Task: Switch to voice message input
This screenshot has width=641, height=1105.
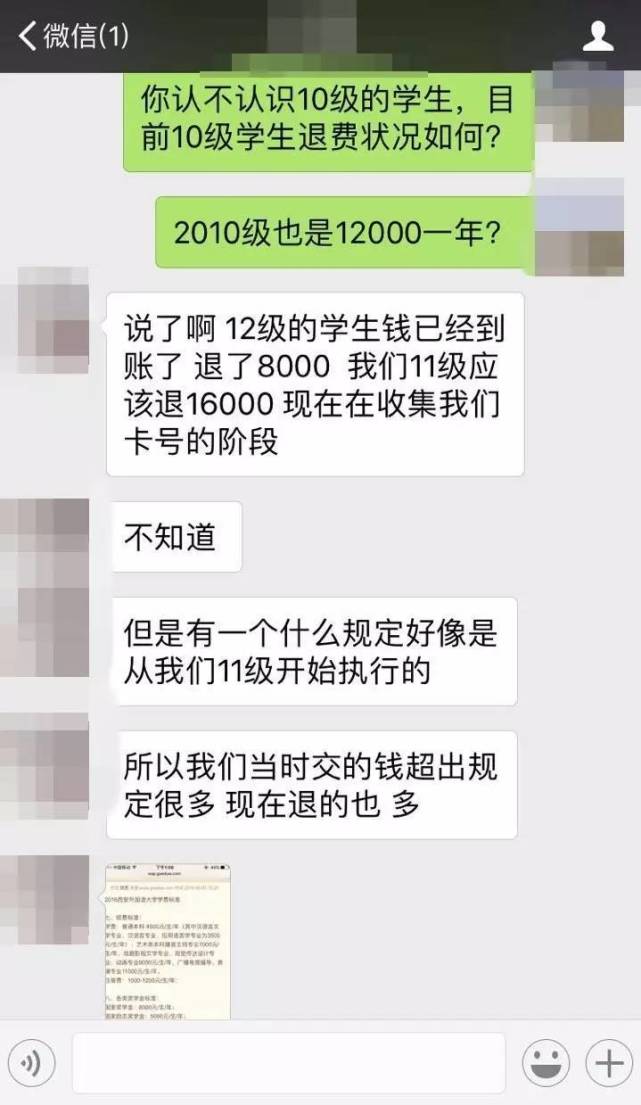Action: point(31,1063)
